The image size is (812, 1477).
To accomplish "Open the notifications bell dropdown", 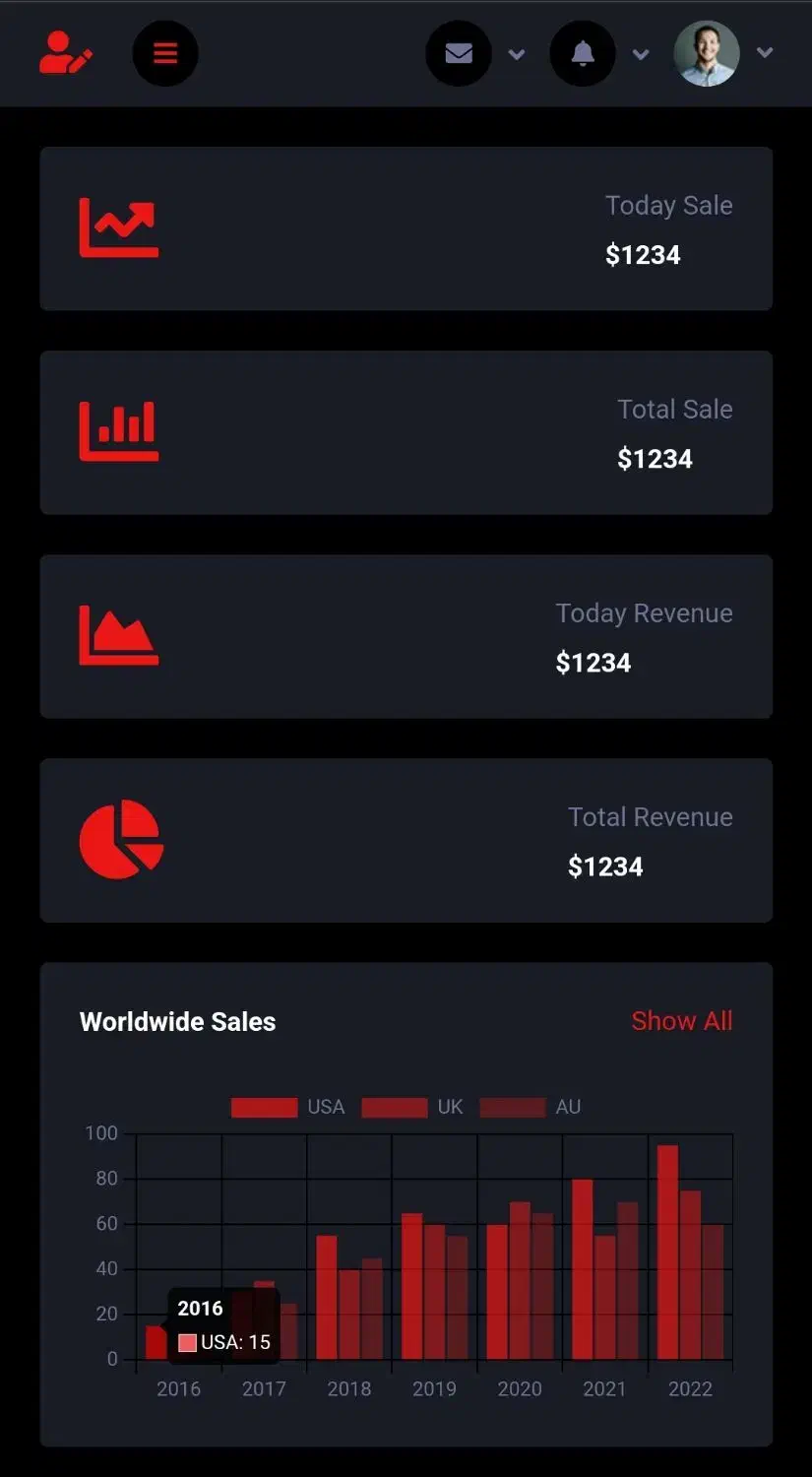I will point(583,53).
